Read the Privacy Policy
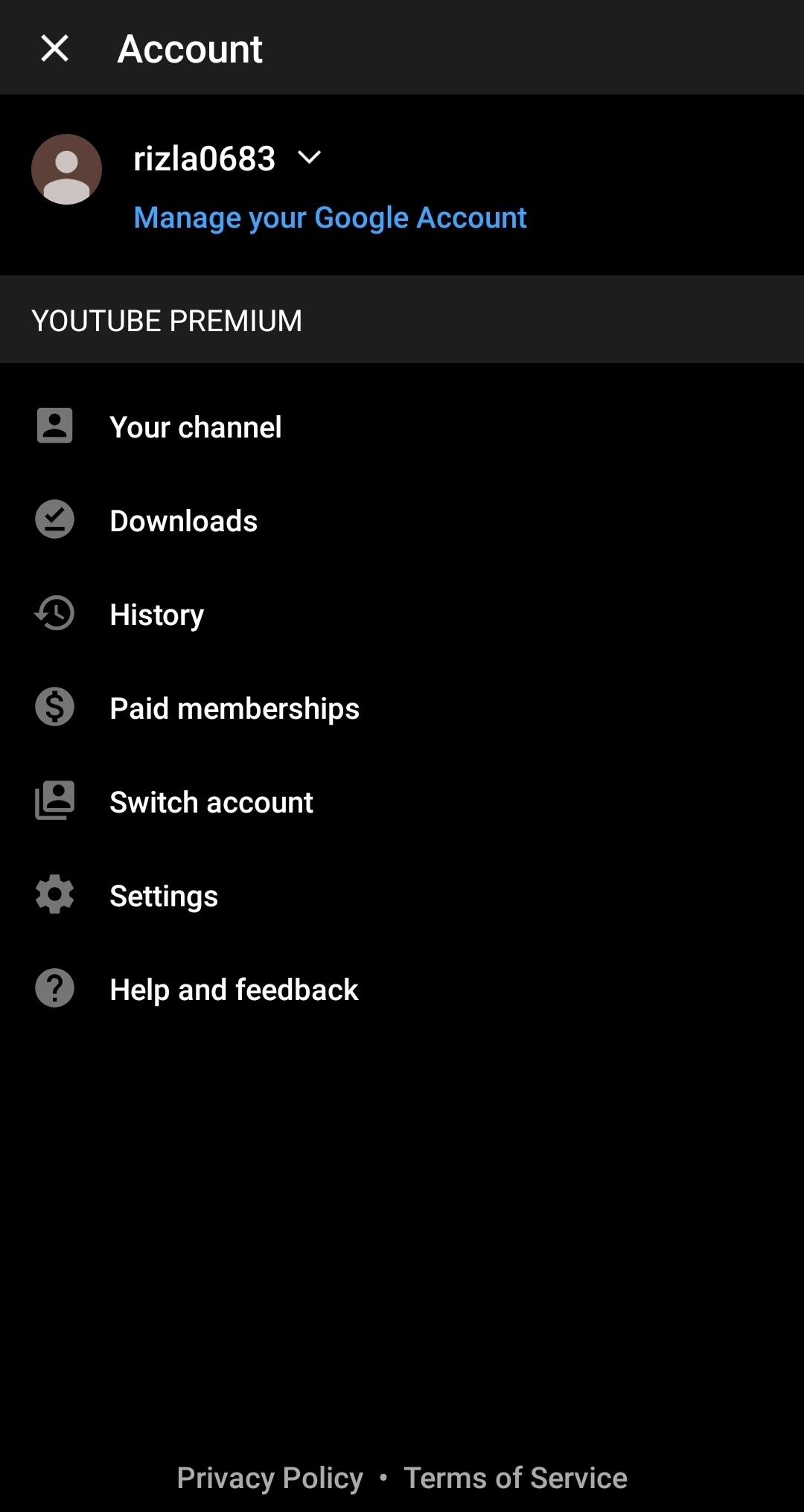The height and width of the screenshot is (1512, 804). pos(270,1478)
